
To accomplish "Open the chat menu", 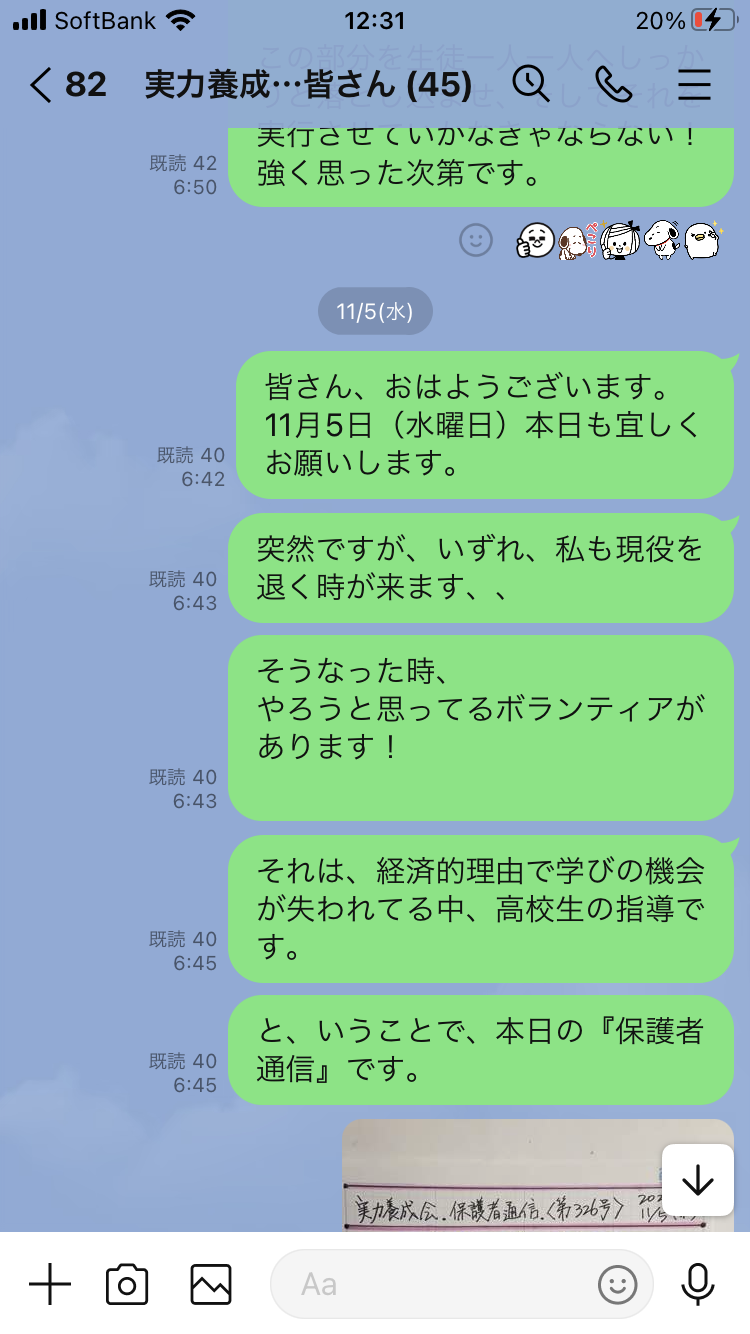I will [694, 84].
